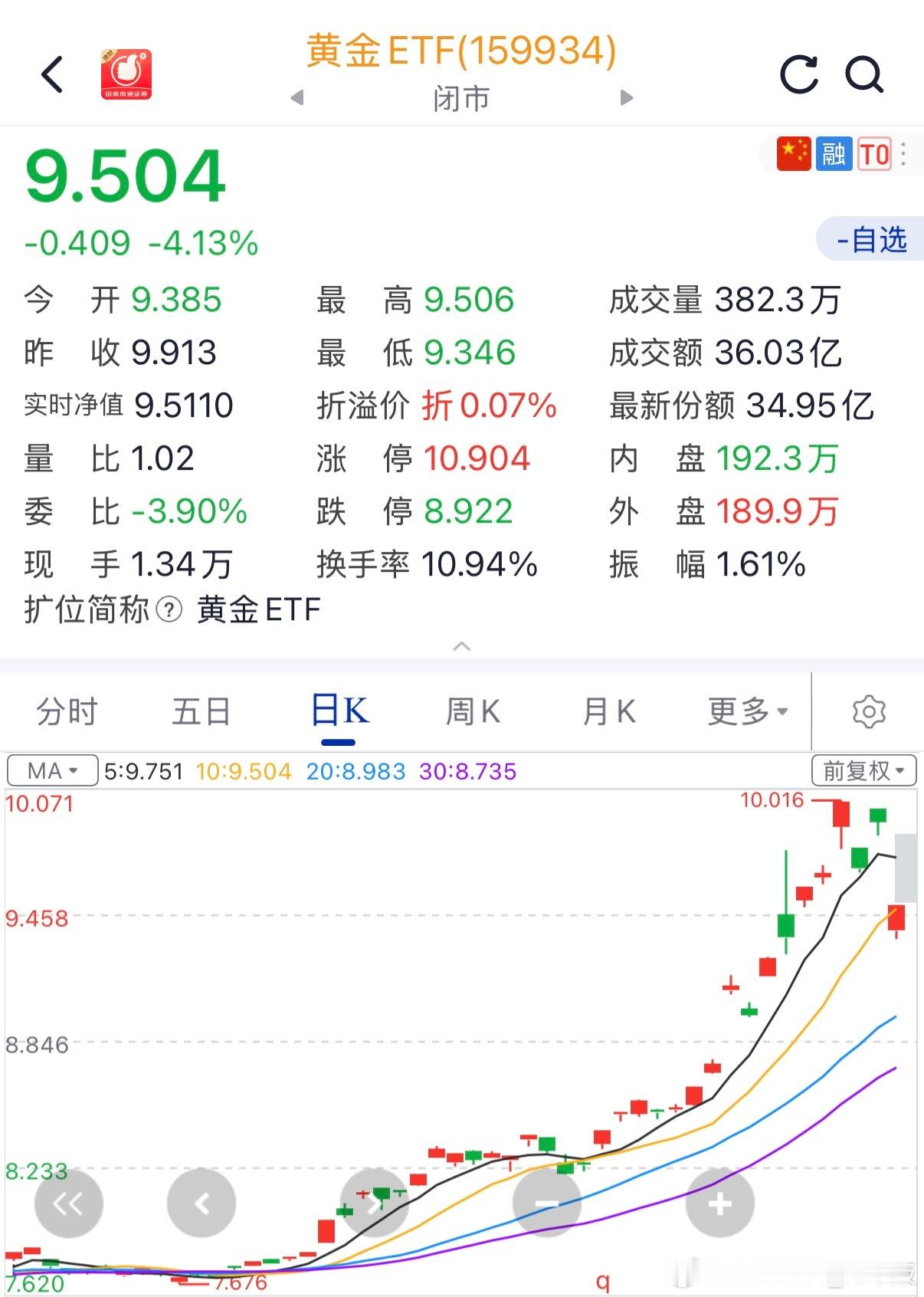Open chart settings gear icon
This screenshot has width=924, height=1297.
click(869, 711)
